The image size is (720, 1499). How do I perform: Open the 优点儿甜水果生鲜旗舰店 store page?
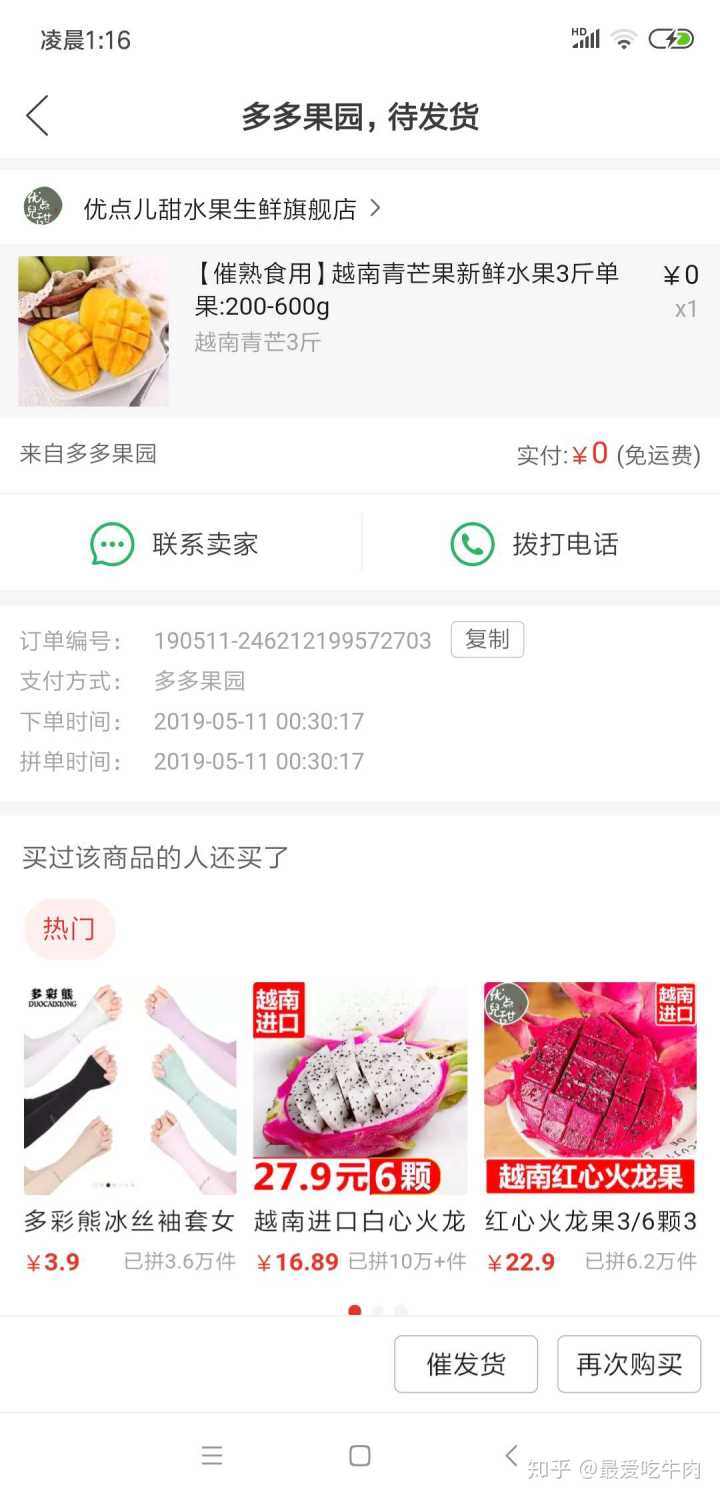click(220, 208)
